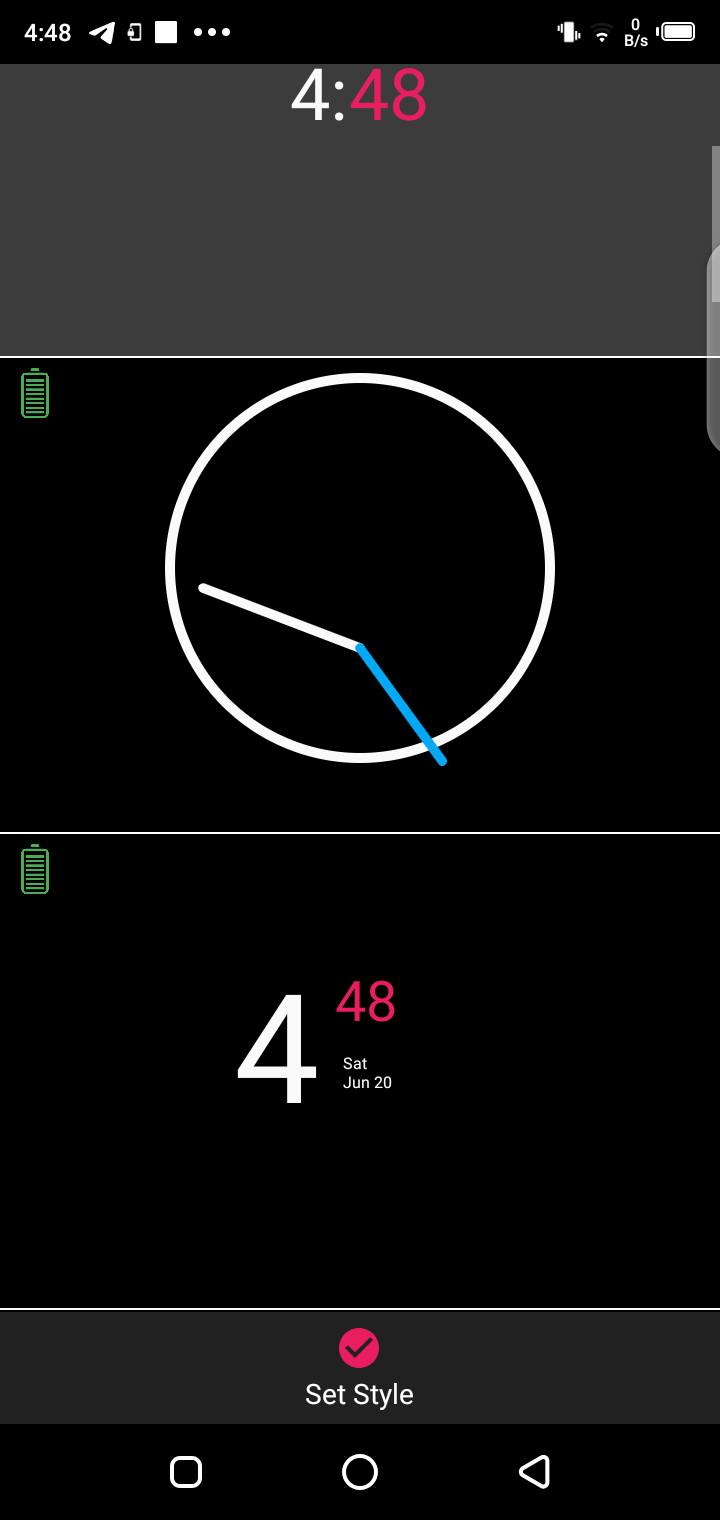The width and height of the screenshot is (720, 1520).
Task: Return to the home screen
Action: pos(360,1472)
